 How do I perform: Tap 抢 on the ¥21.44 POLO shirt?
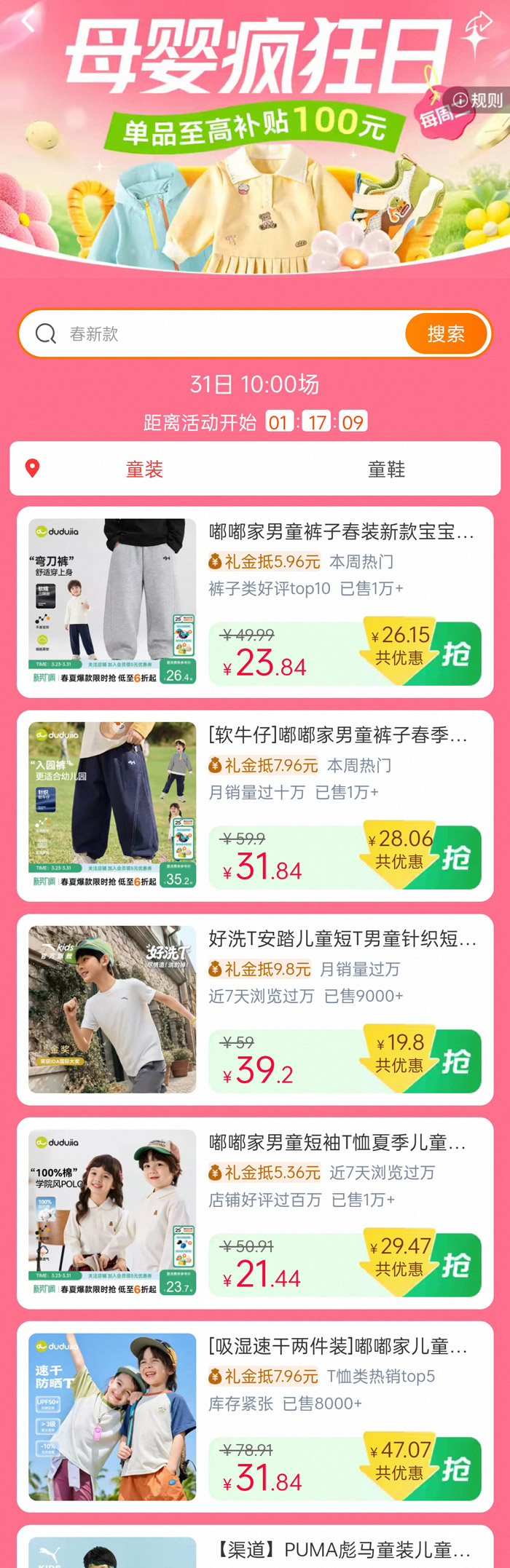click(x=456, y=1265)
